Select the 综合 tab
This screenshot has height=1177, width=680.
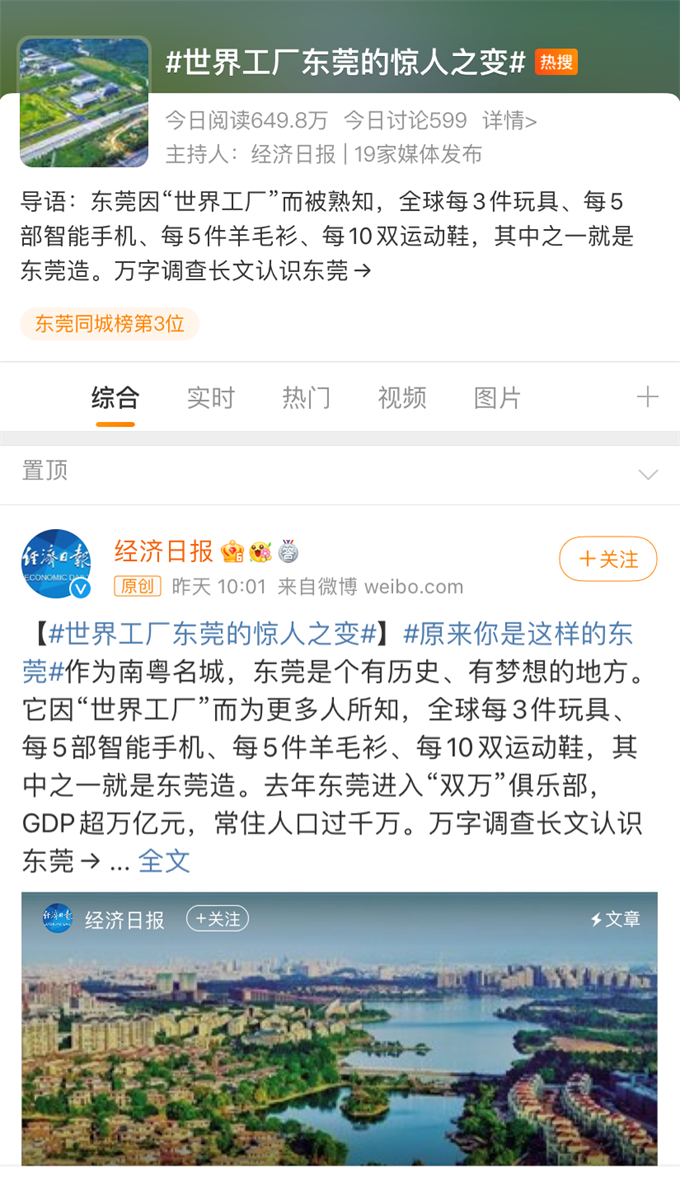(x=115, y=397)
